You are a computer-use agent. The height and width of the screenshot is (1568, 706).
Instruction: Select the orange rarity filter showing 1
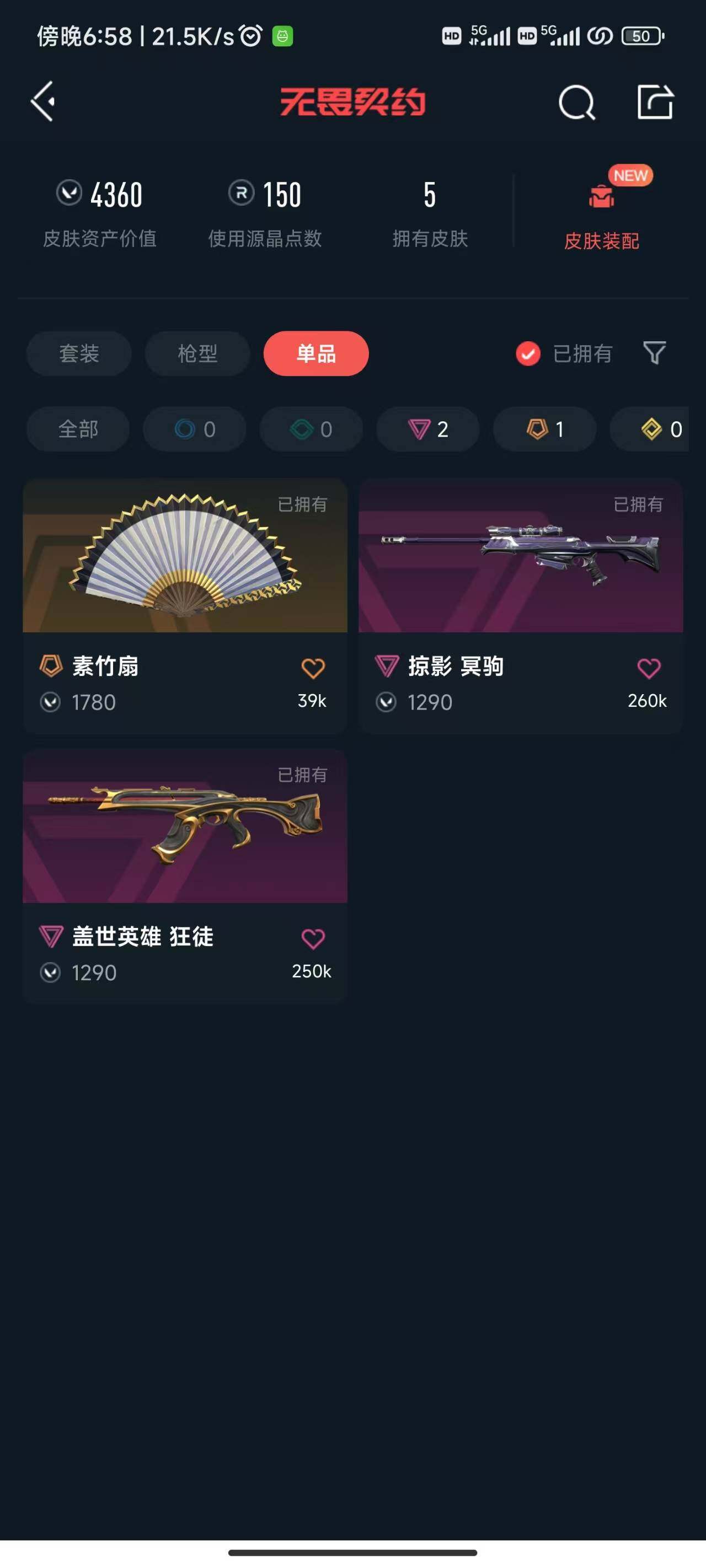pyautogui.click(x=543, y=429)
